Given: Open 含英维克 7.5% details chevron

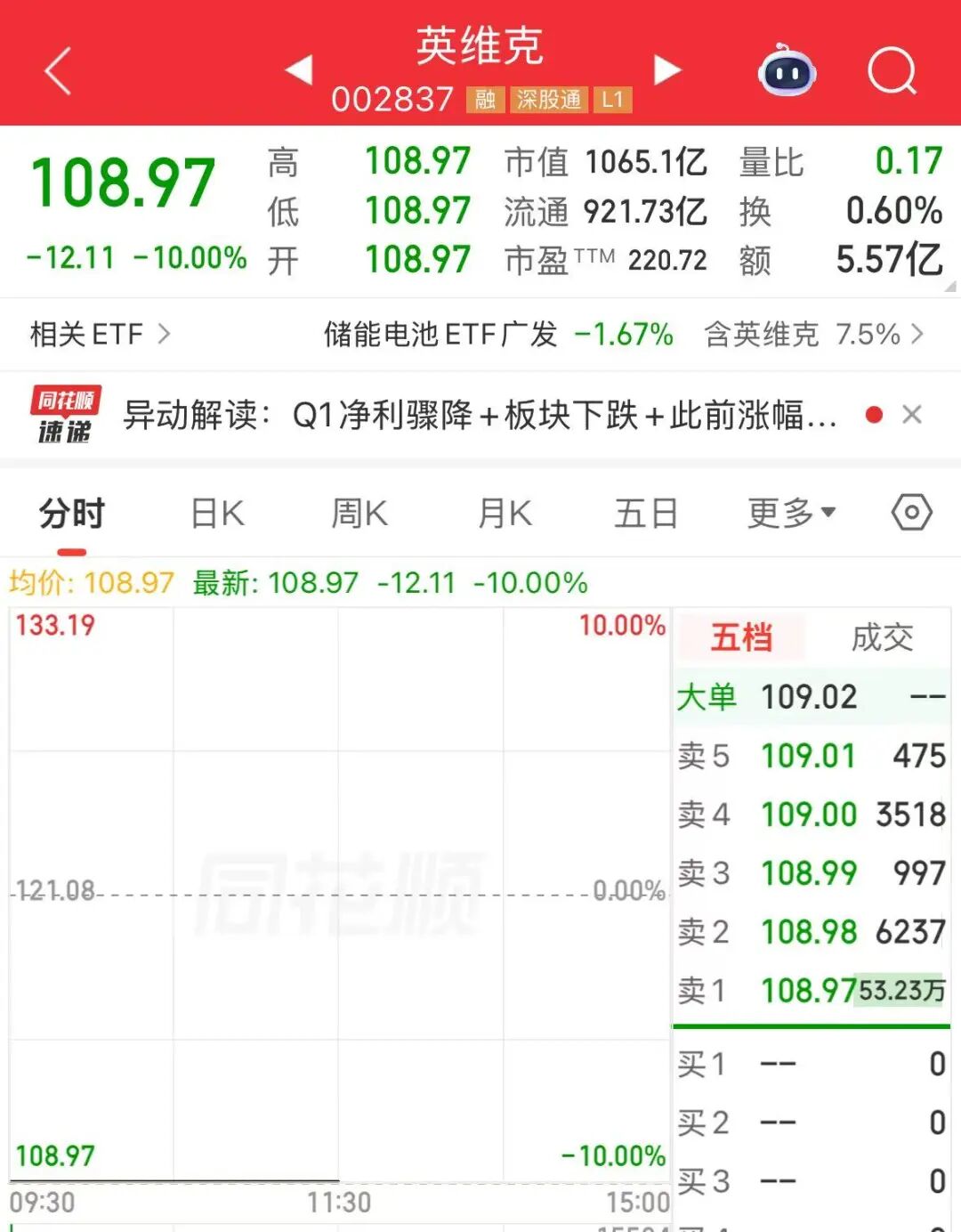Looking at the screenshot, I should 918,335.
